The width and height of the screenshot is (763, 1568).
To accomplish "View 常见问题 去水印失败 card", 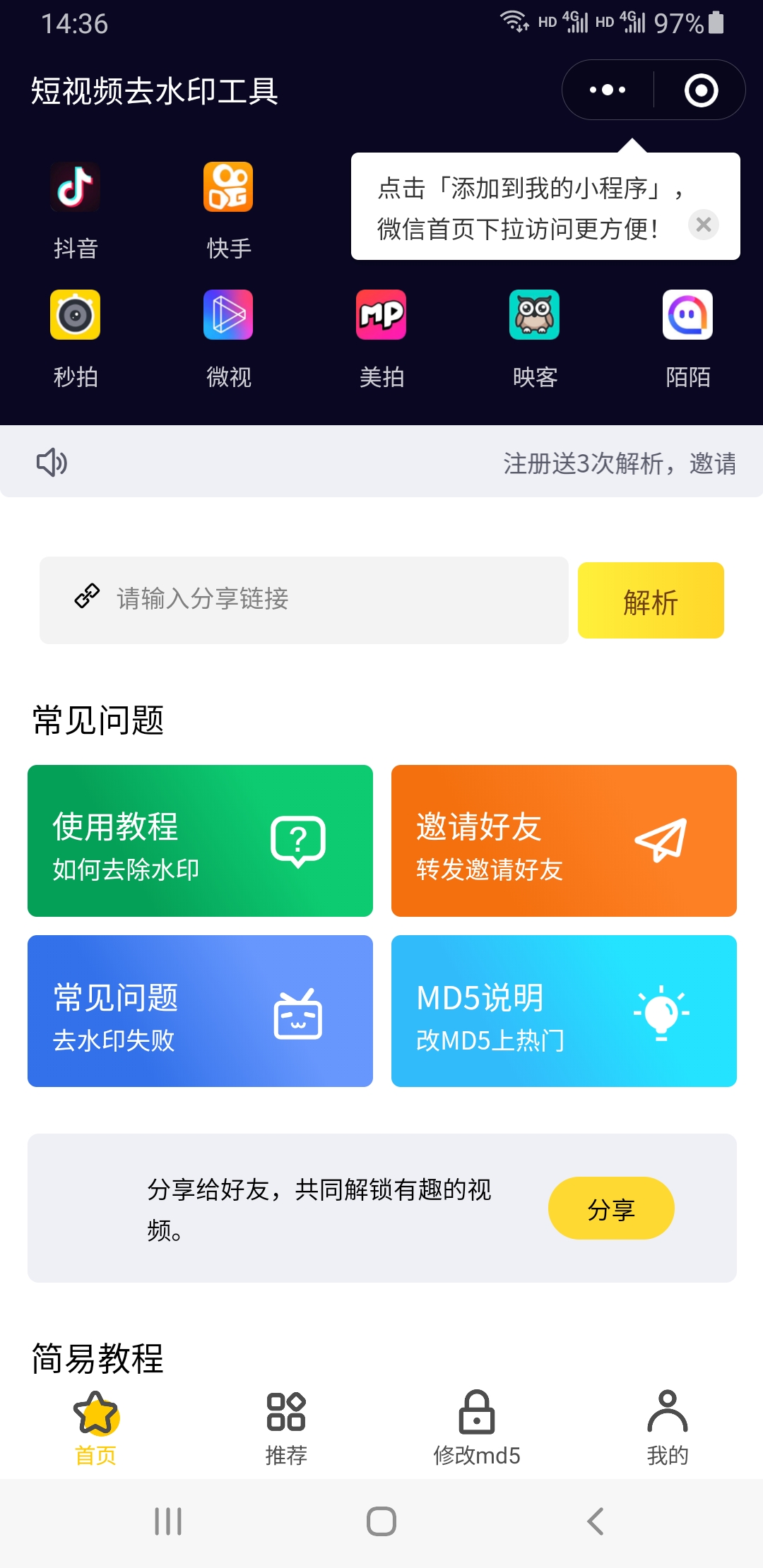I will click(200, 1011).
